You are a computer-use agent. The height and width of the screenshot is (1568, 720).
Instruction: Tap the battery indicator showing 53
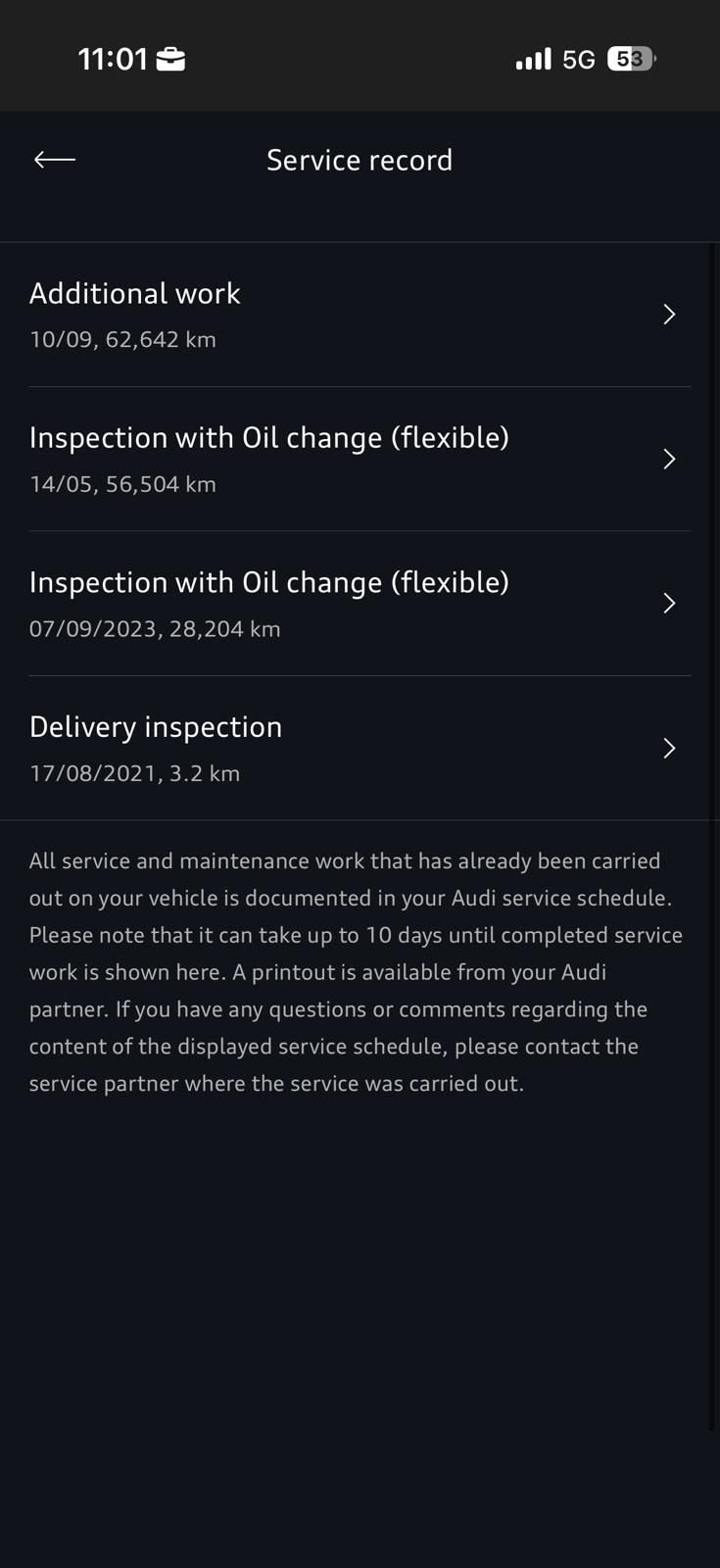tap(627, 59)
